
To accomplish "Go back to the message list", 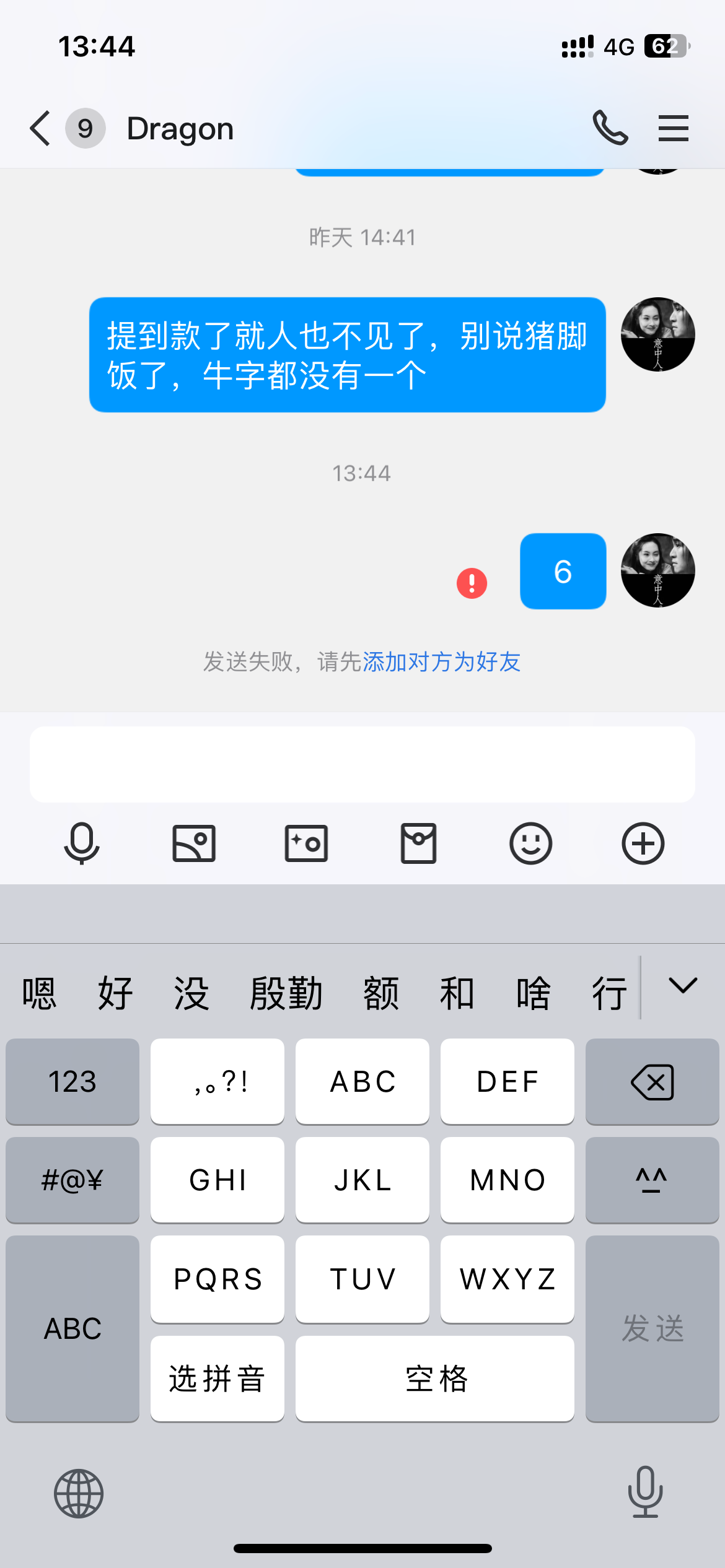I will (40, 128).
